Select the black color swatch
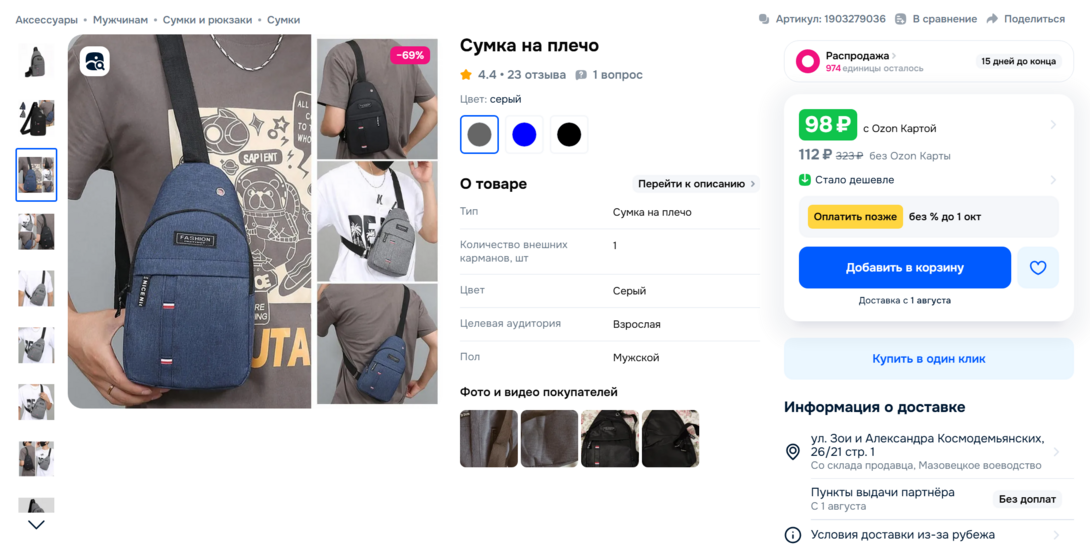The width and height of the screenshot is (1090, 554). pyautogui.click(x=569, y=135)
